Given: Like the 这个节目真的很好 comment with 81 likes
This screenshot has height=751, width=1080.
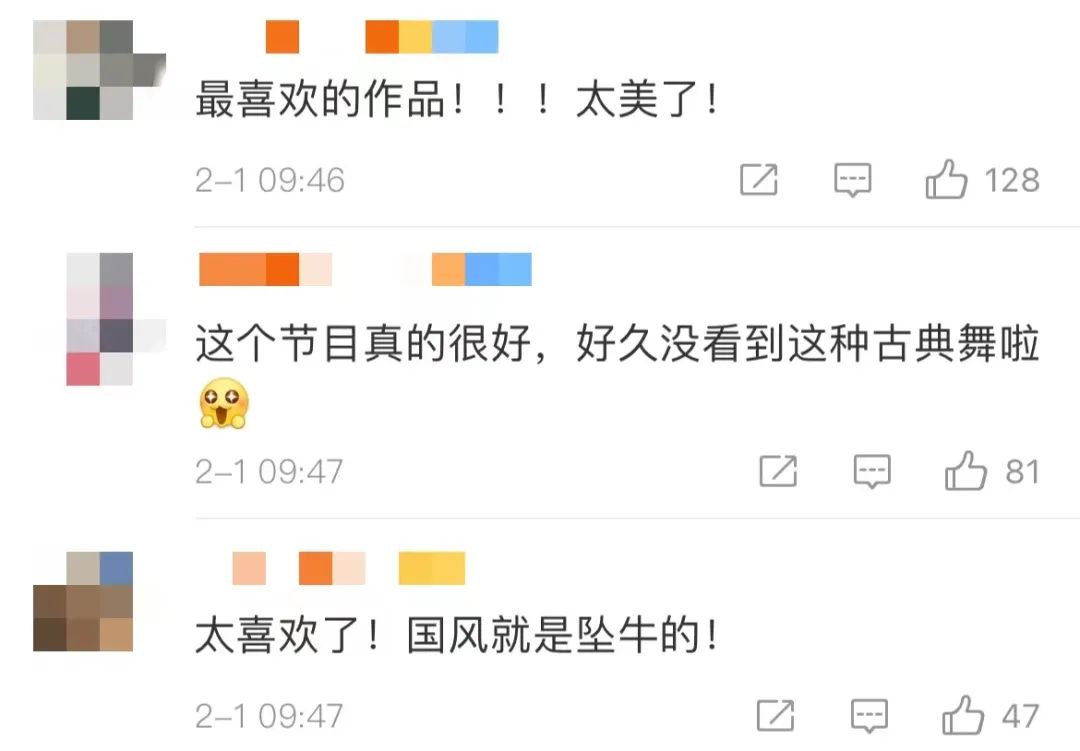Looking at the screenshot, I should [966, 471].
